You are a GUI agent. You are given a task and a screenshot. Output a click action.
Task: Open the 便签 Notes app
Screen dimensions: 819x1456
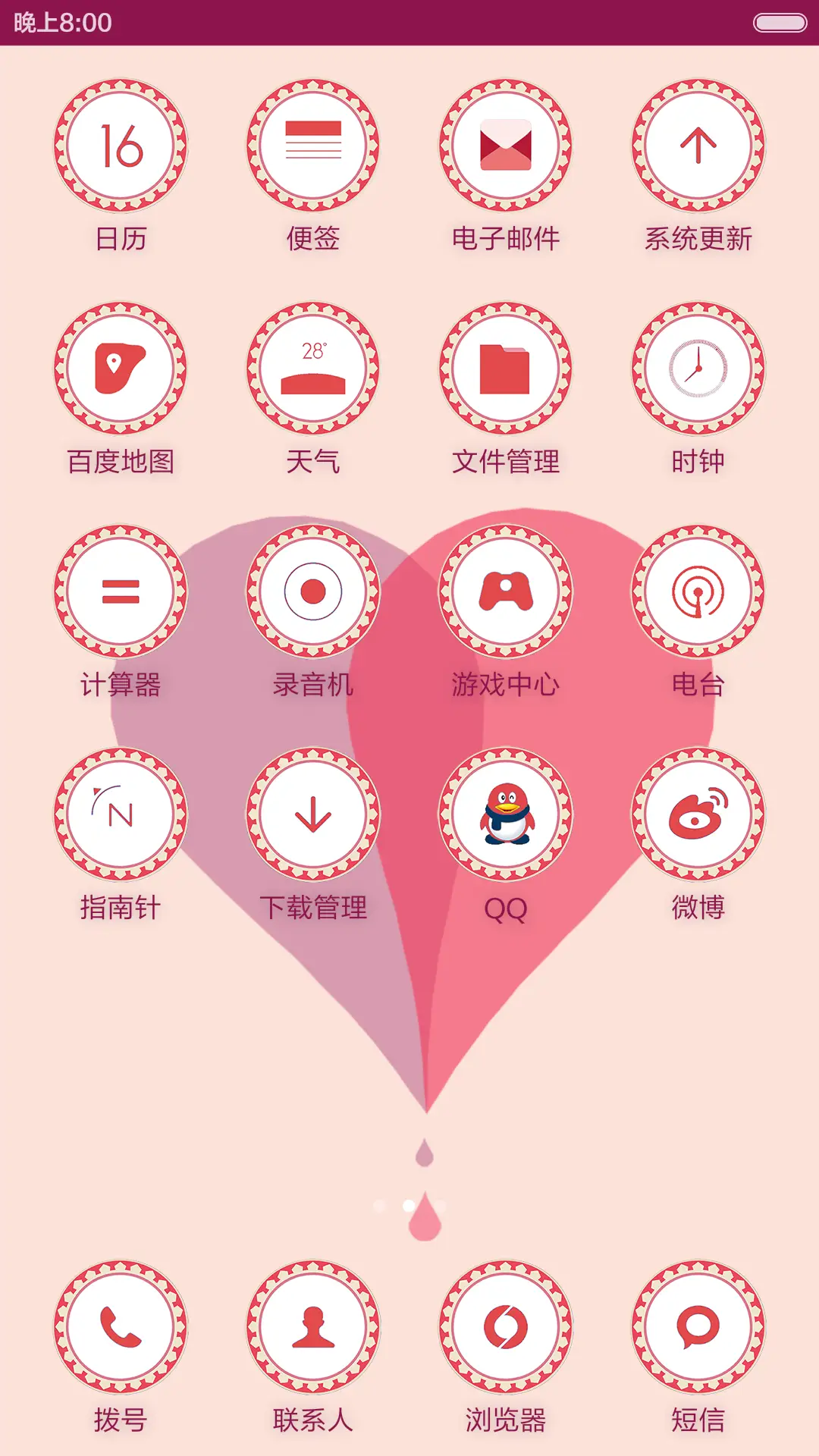(x=312, y=146)
